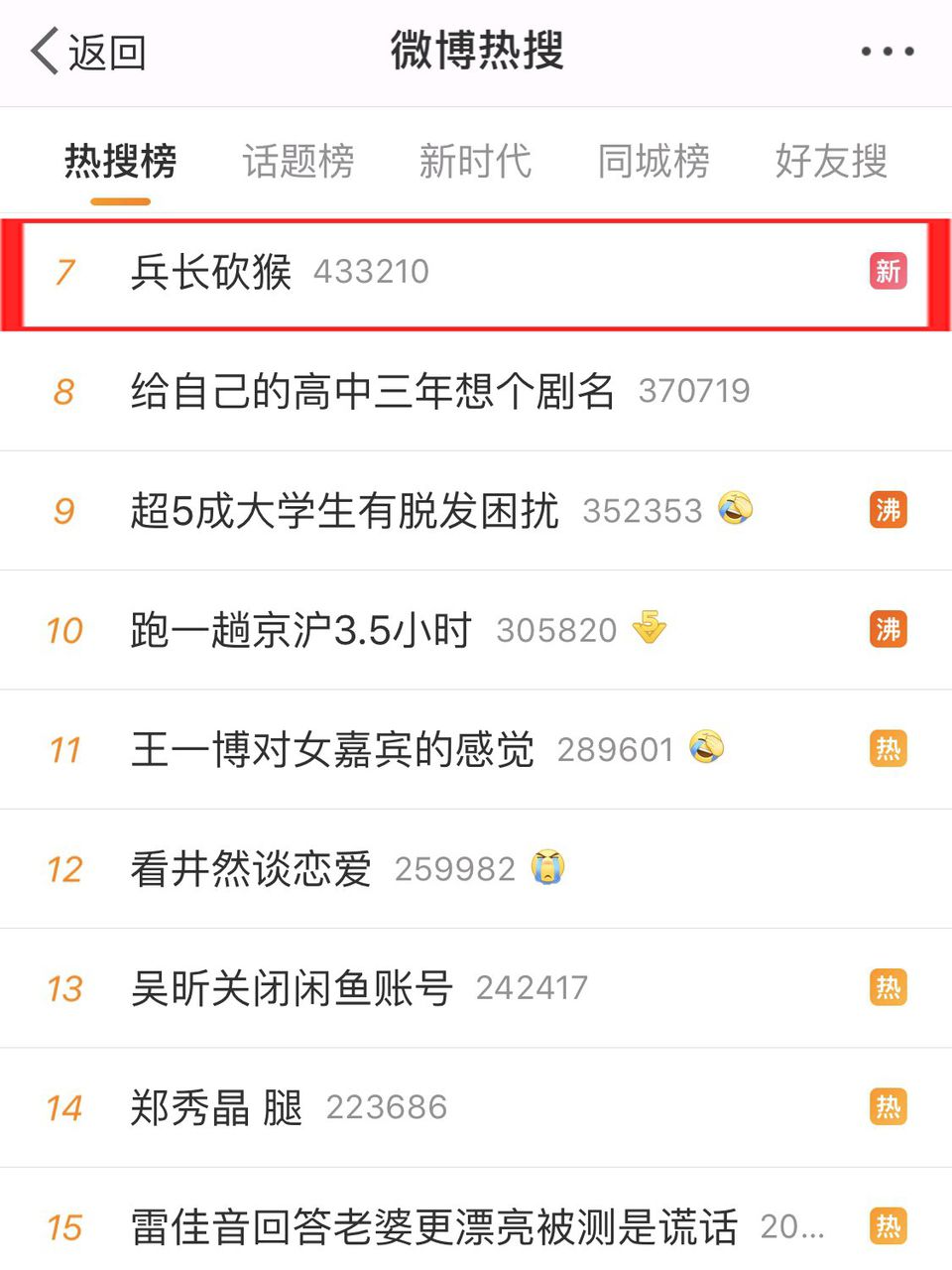
Task: Tap the 沸 badge next to 超5成大学生有脱发困扰
Action: pos(889,510)
